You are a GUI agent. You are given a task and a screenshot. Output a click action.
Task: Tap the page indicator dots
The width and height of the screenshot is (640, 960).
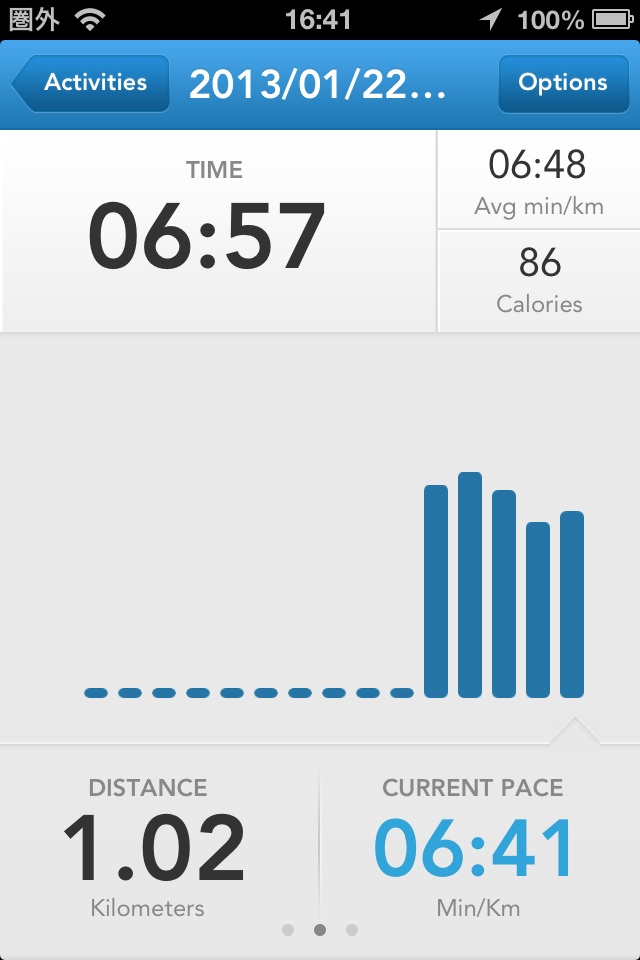click(x=320, y=930)
